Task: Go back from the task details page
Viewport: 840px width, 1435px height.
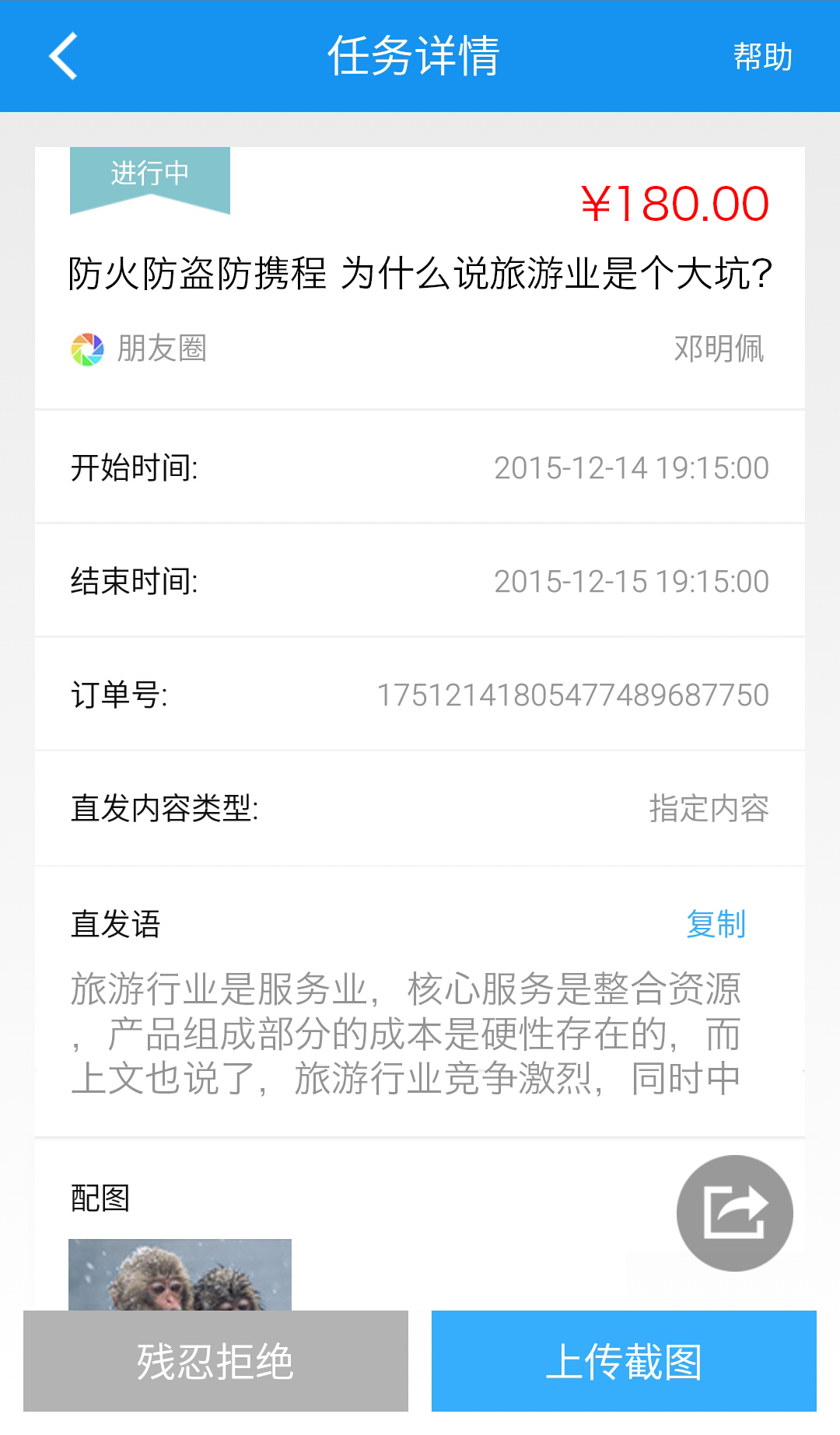Action: (x=64, y=56)
